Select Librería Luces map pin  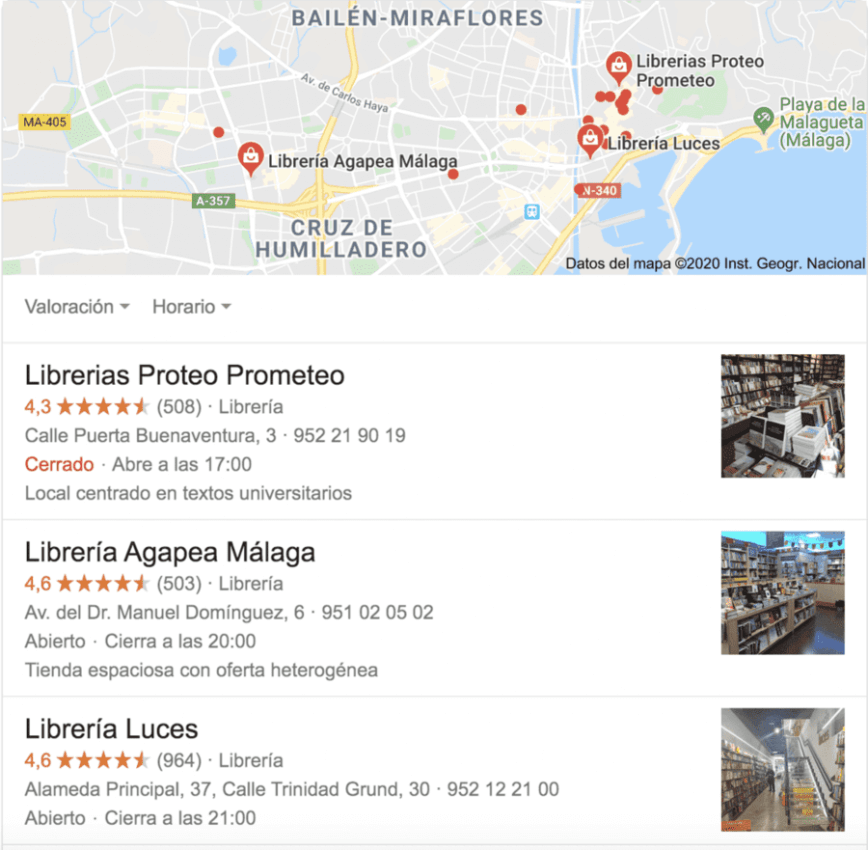[590, 139]
